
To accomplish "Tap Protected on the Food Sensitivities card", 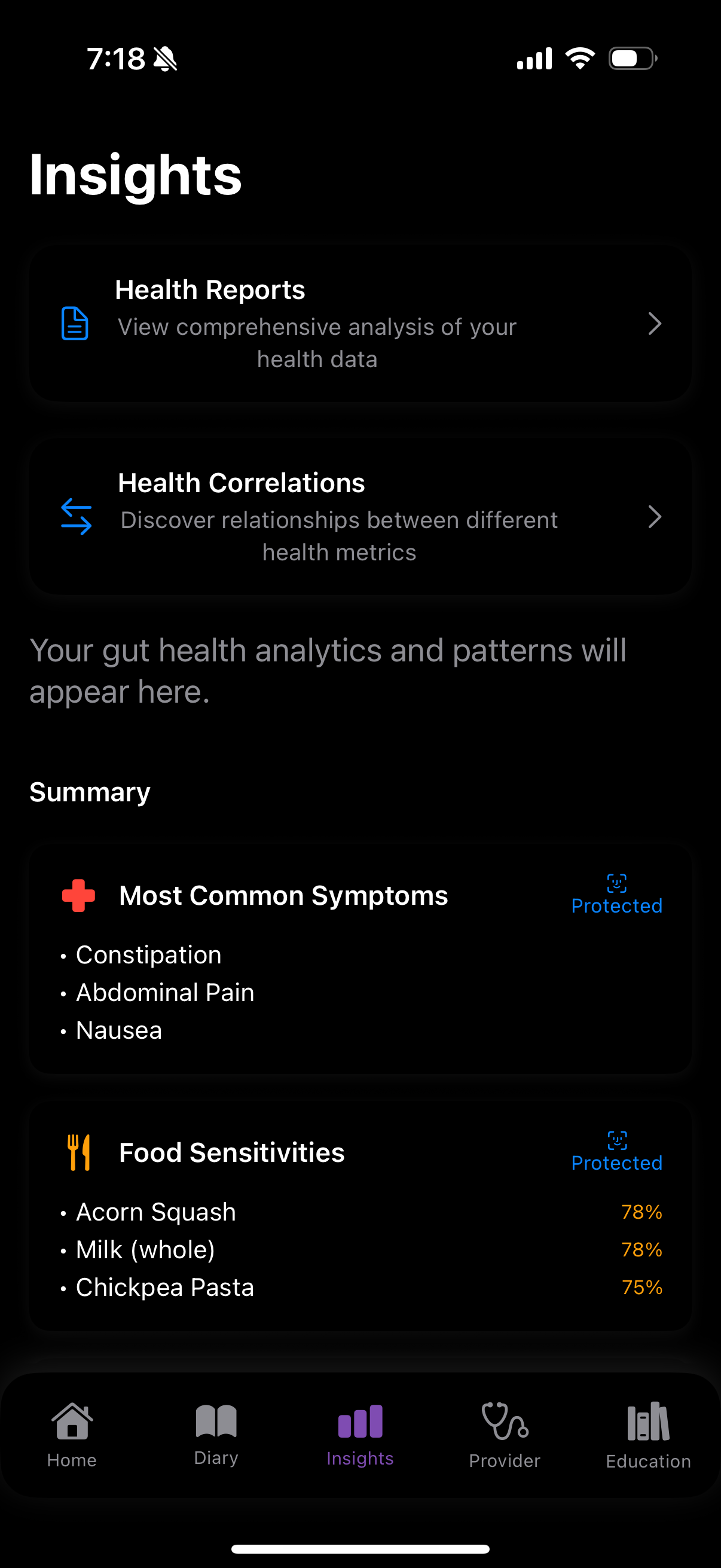I will pos(616,1151).
